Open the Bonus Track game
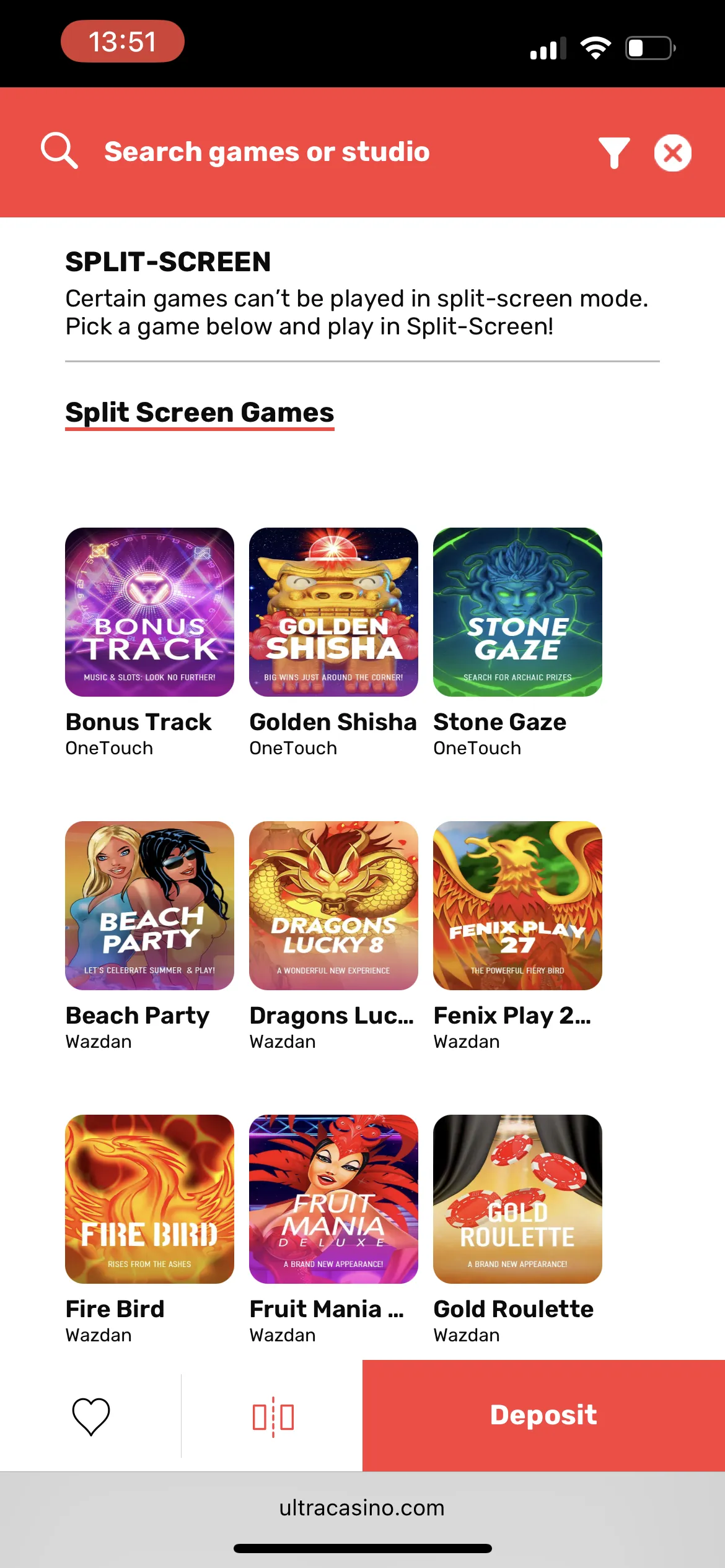This screenshot has height=1568, width=725. pyautogui.click(x=149, y=612)
